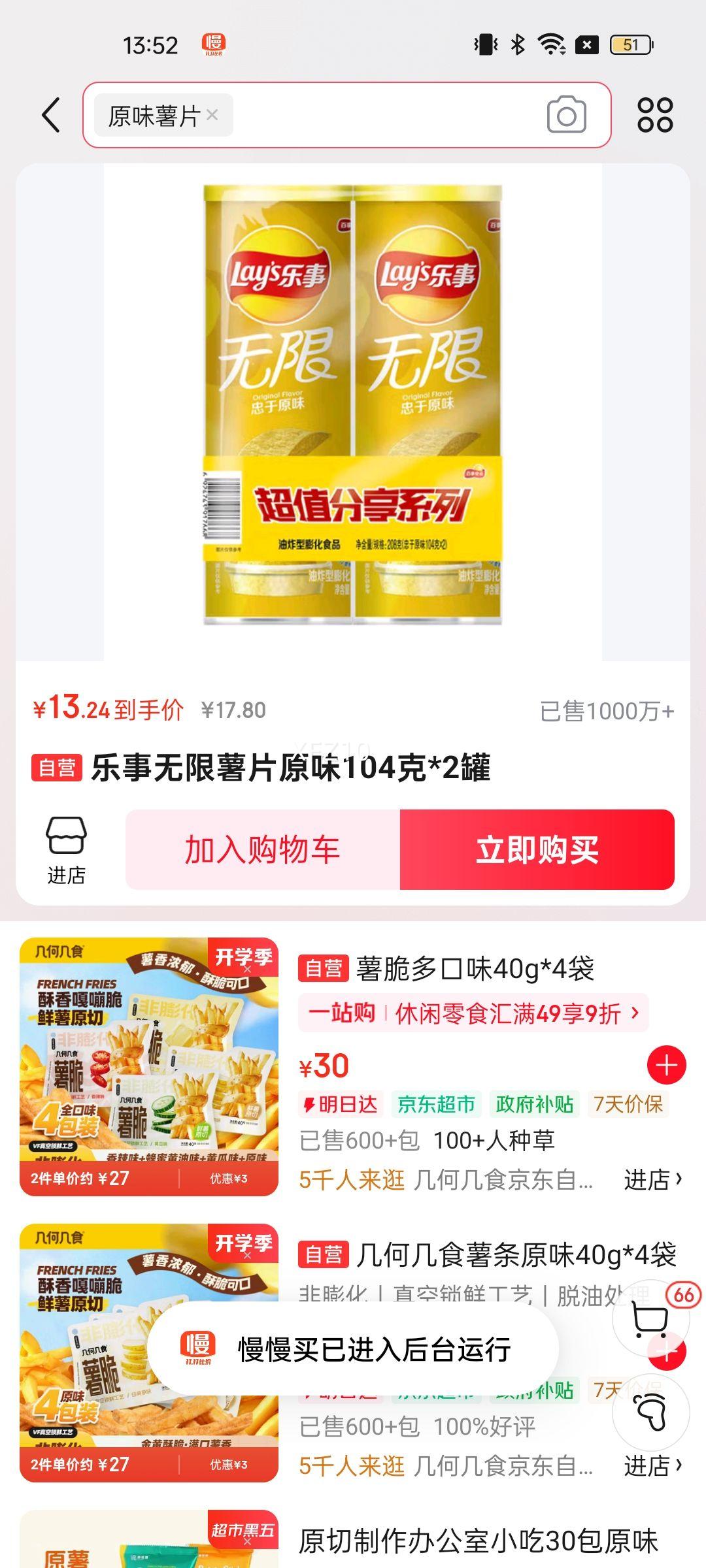Viewport: 706px width, 1568px height.
Task: Add 乐事无限薯片 to cart via 加入购物车
Action: tap(263, 850)
